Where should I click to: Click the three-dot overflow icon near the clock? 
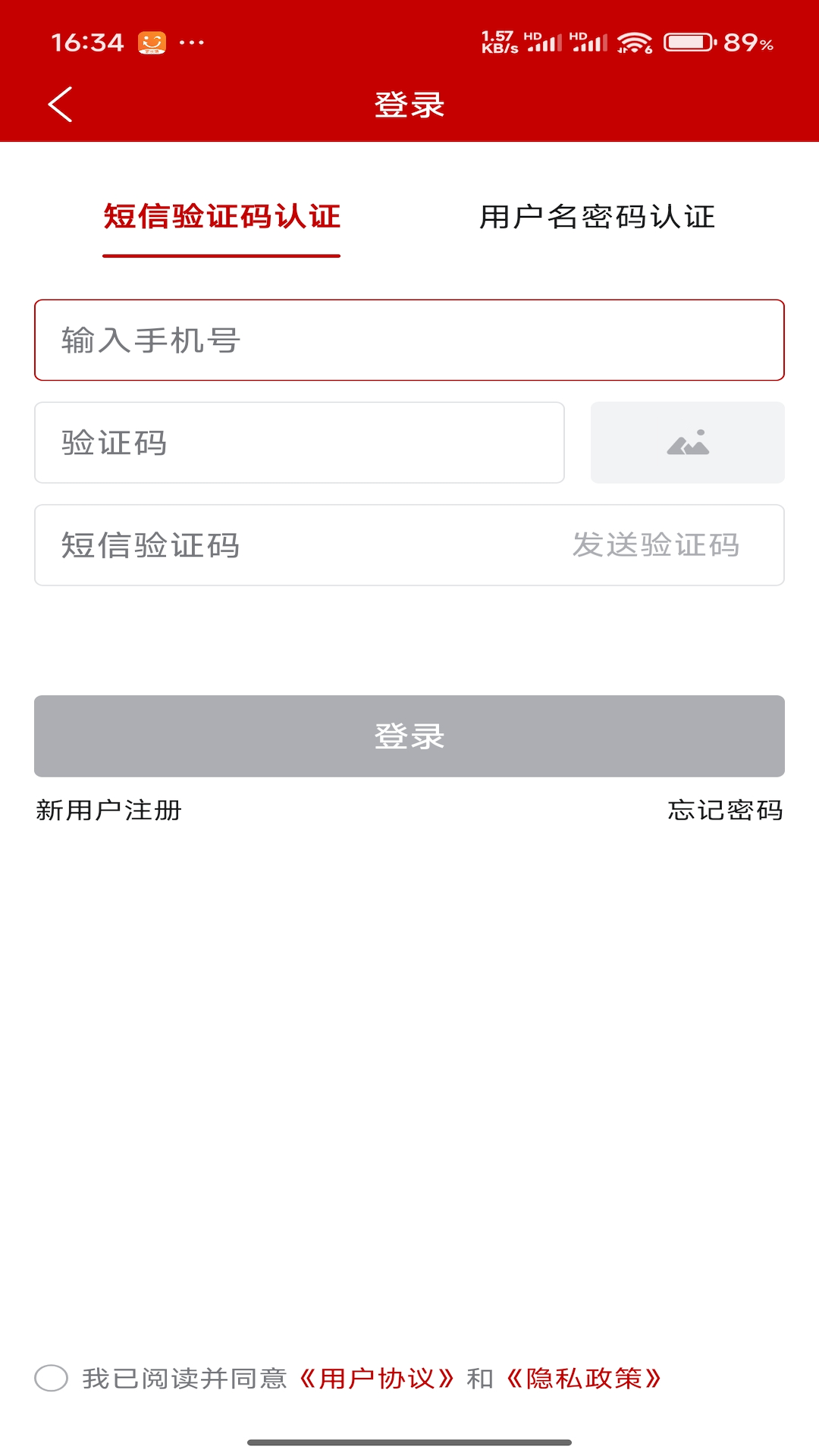[190, 43]
